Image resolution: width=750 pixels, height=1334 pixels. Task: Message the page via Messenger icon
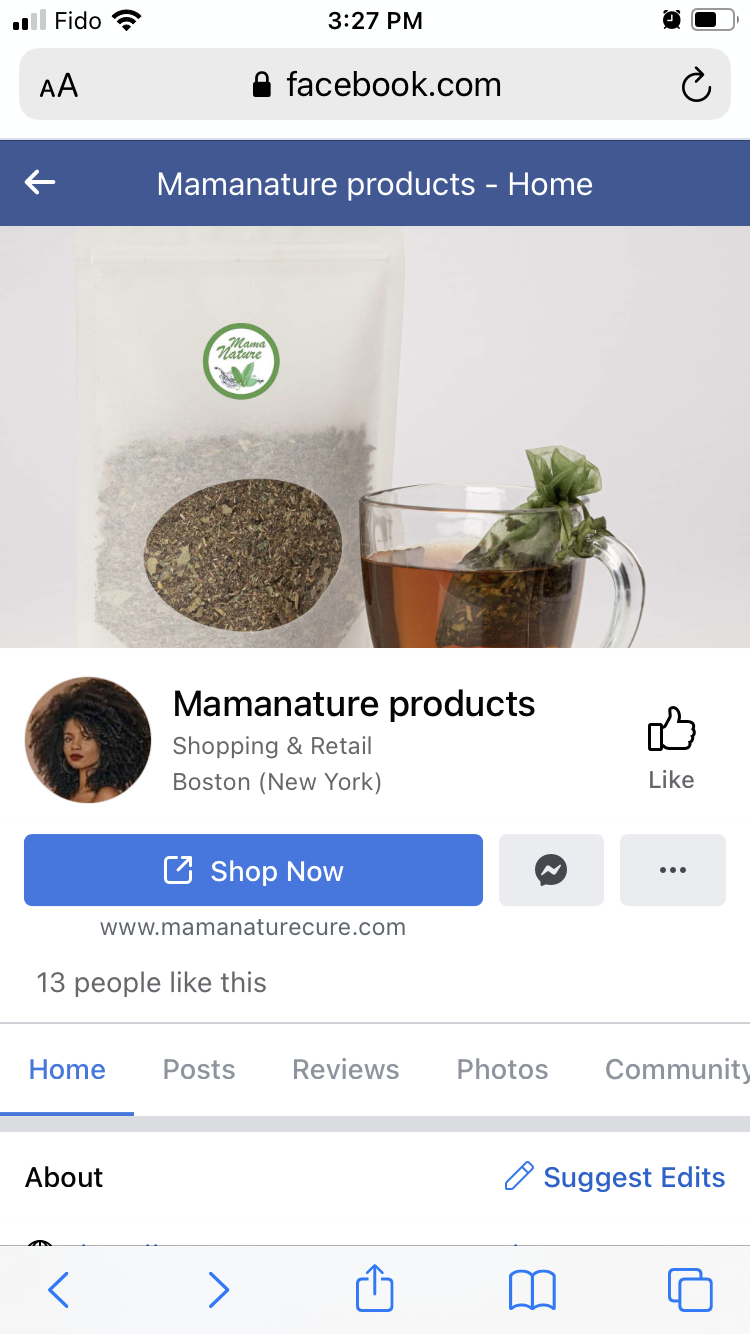coord(551,871)
